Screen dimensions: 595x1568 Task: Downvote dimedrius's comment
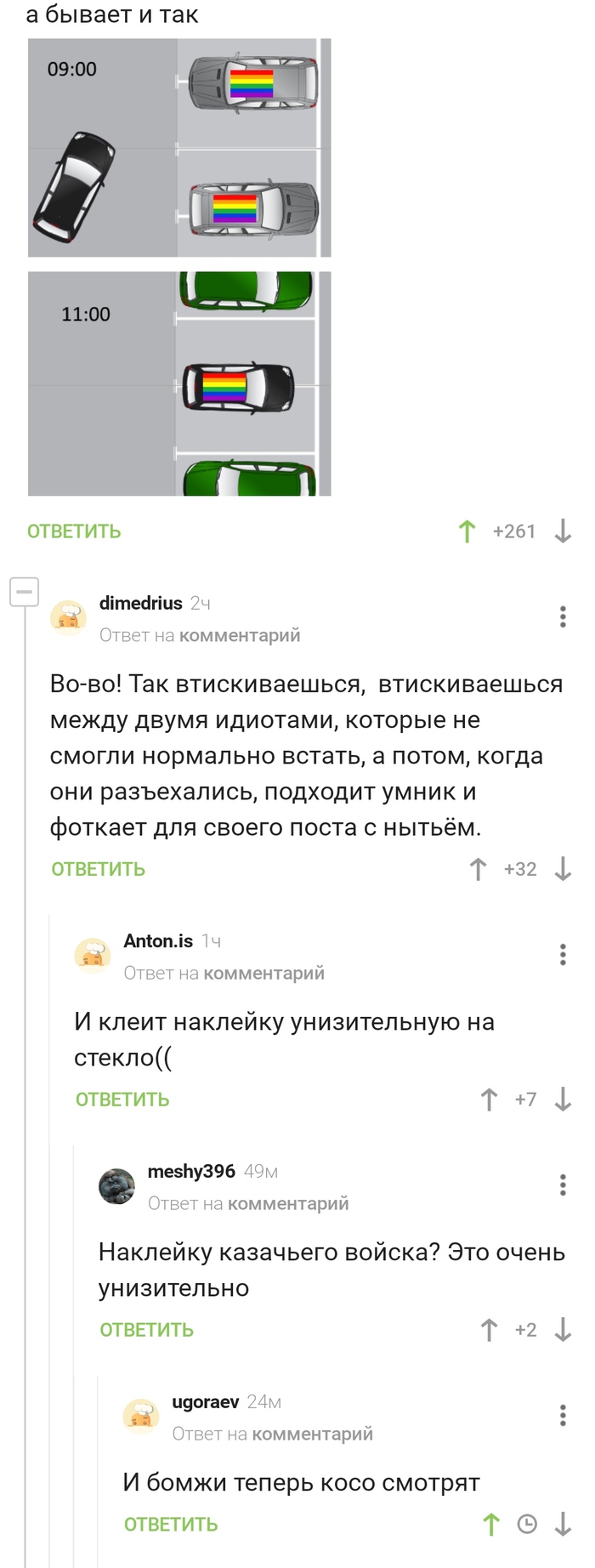point(563,869)
